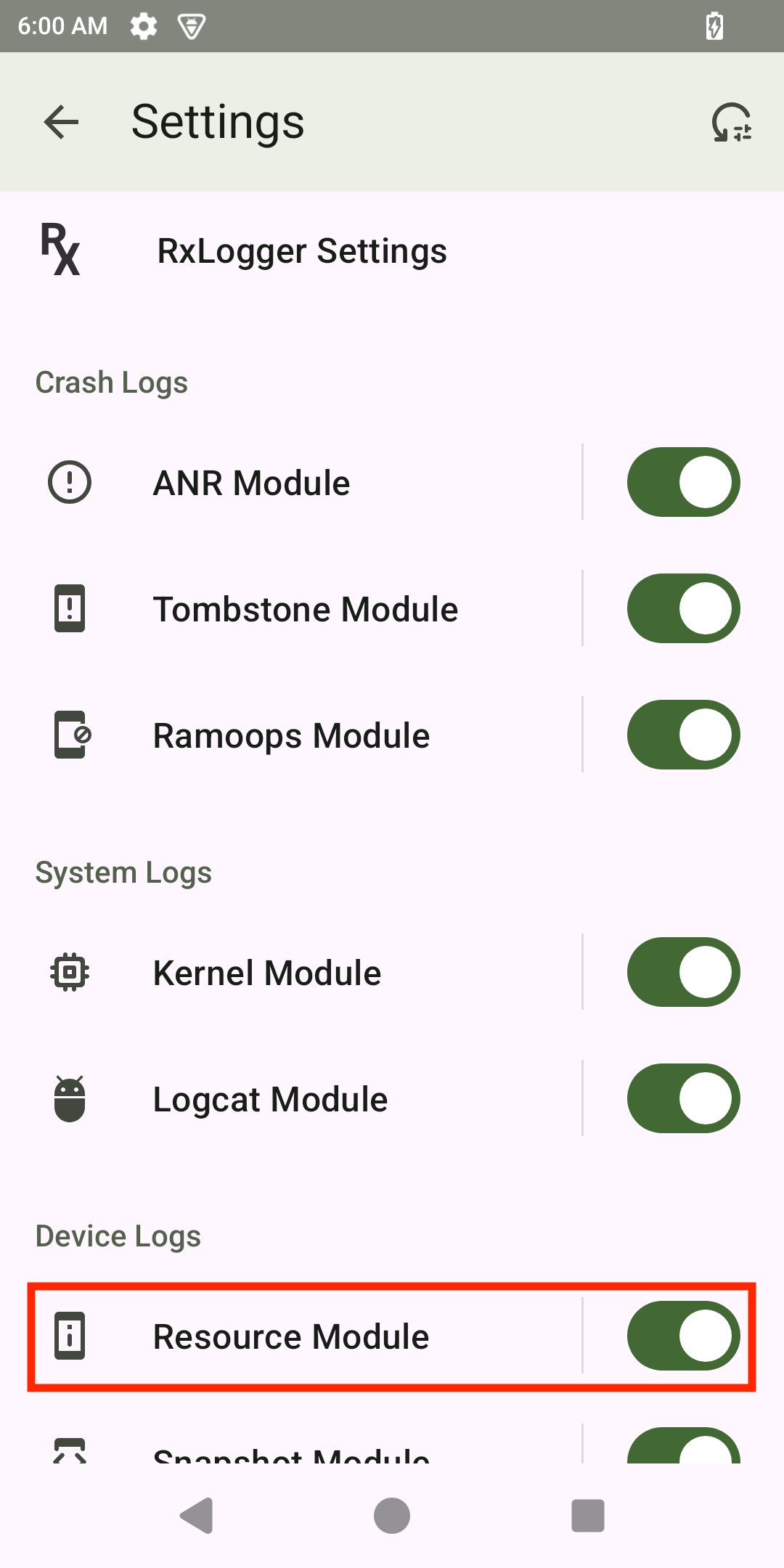Open ANR Module settings
Image resolution: width=784 pixels, height=1568 pixels.
(305, 483)
